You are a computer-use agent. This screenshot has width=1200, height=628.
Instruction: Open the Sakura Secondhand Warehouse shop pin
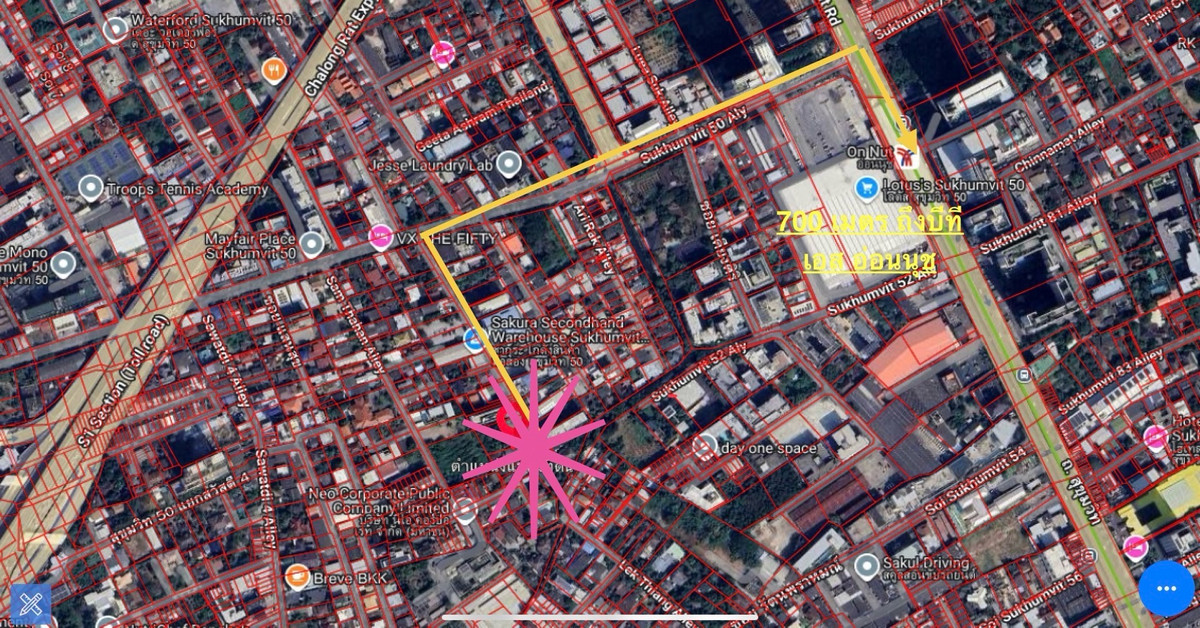click(477, 341)
